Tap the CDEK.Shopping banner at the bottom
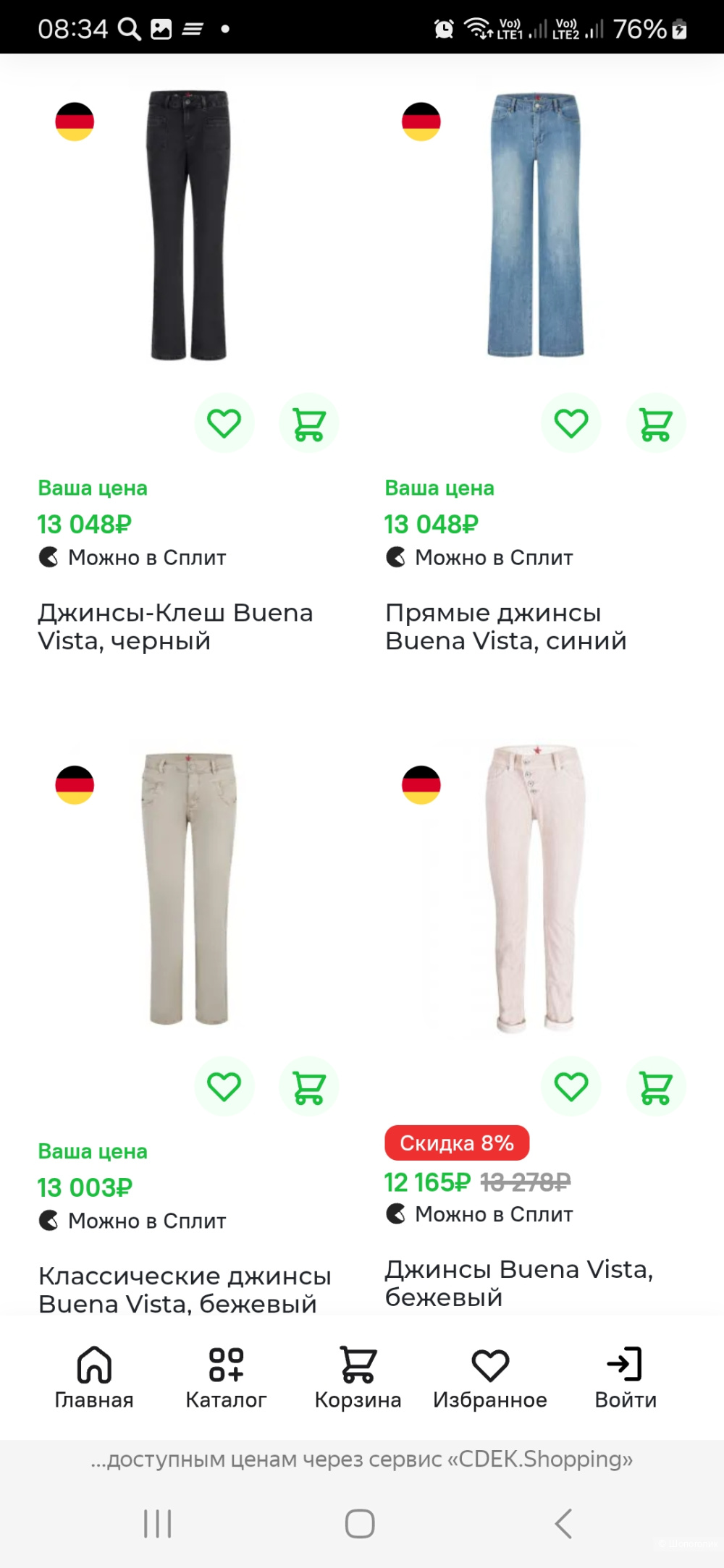Viewport: 724px width, 1568px height. [x=362, y=1459]
